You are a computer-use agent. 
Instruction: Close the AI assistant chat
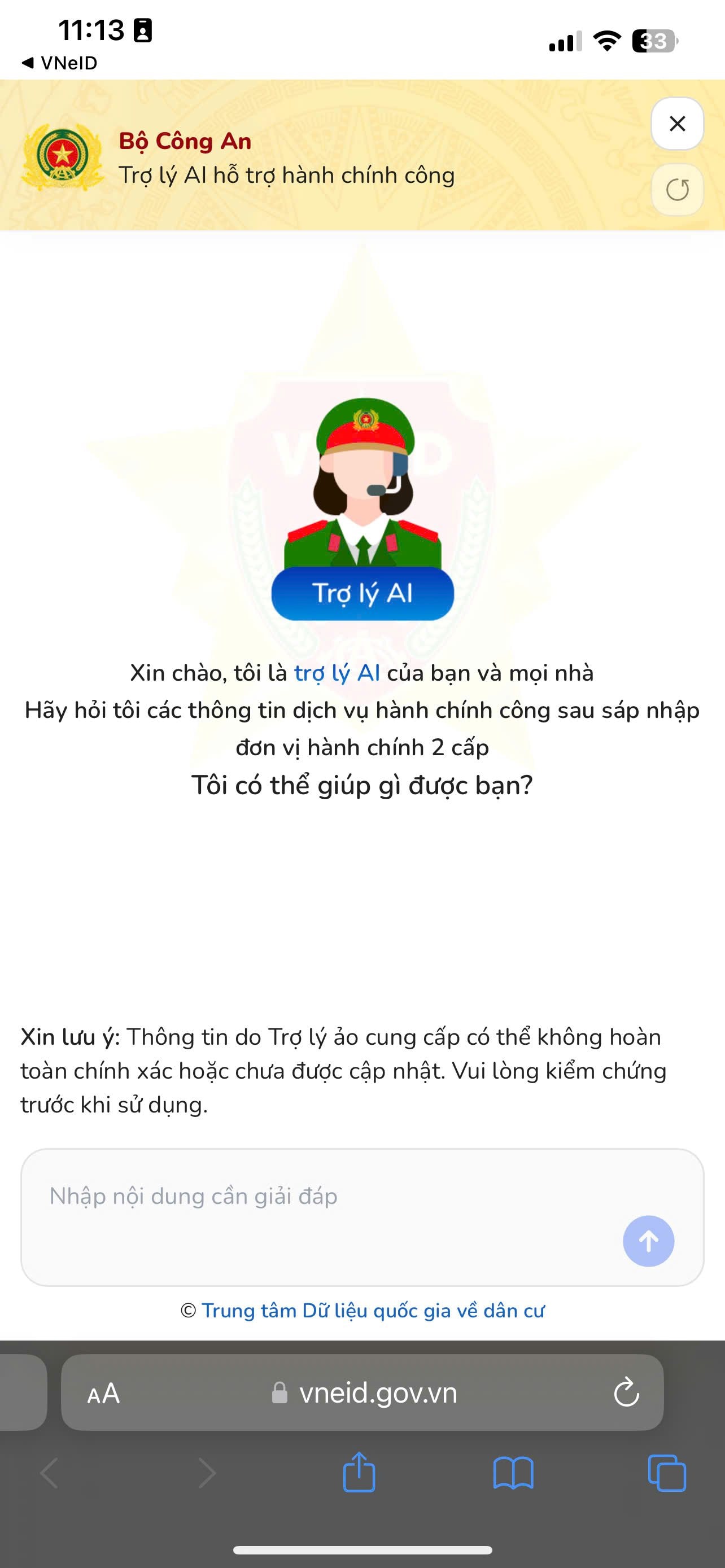pos(677,124)
